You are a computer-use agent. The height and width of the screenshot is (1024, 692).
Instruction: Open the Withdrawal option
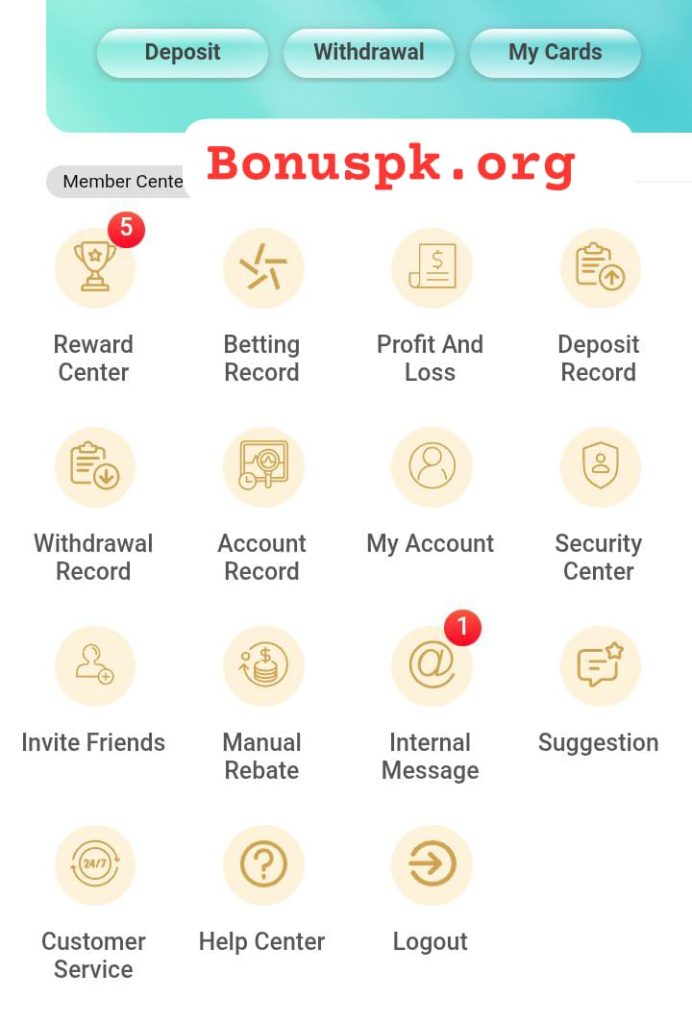click(x=368, y=53)
